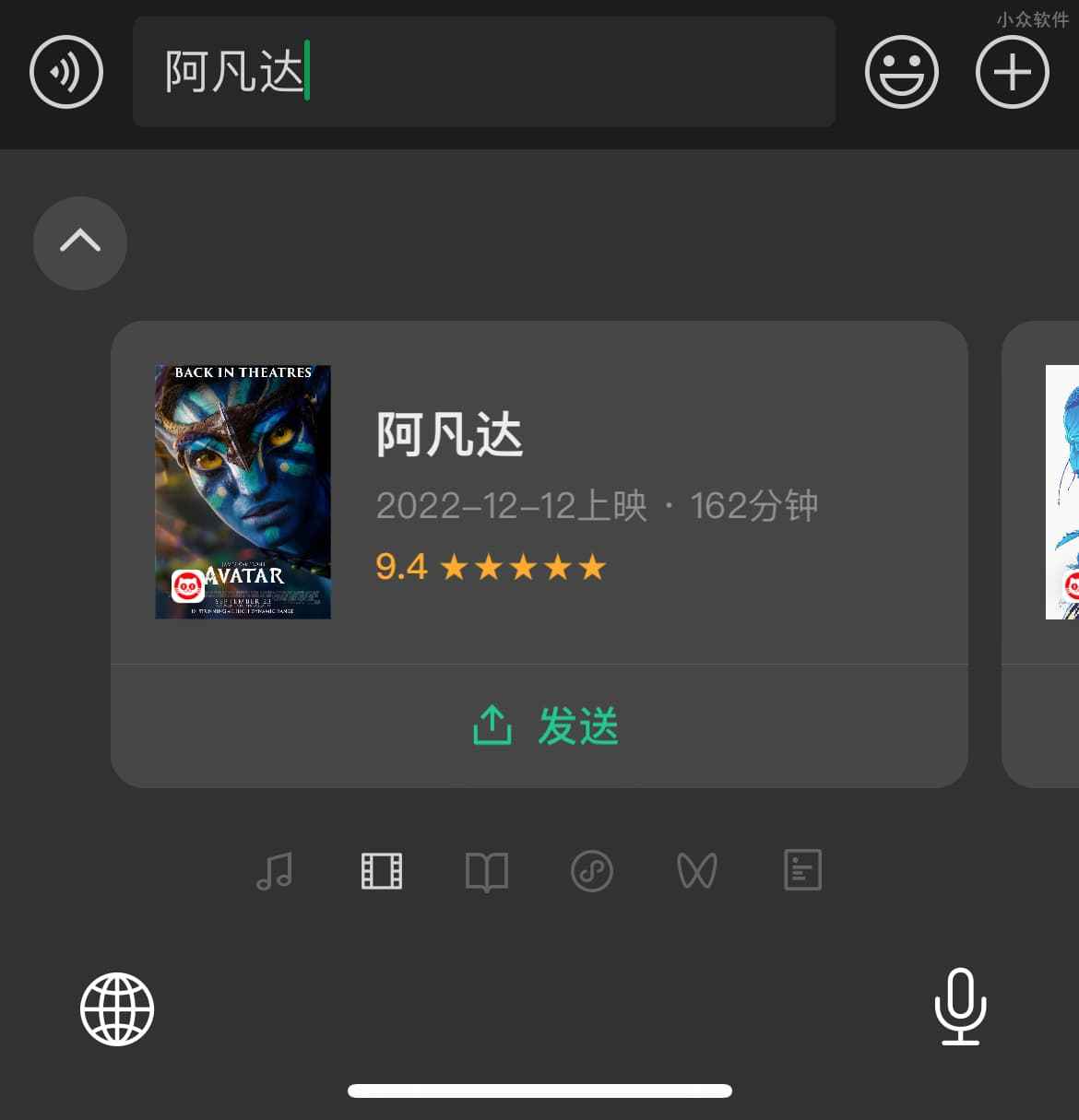Select the film category tab

coord(382,870)
